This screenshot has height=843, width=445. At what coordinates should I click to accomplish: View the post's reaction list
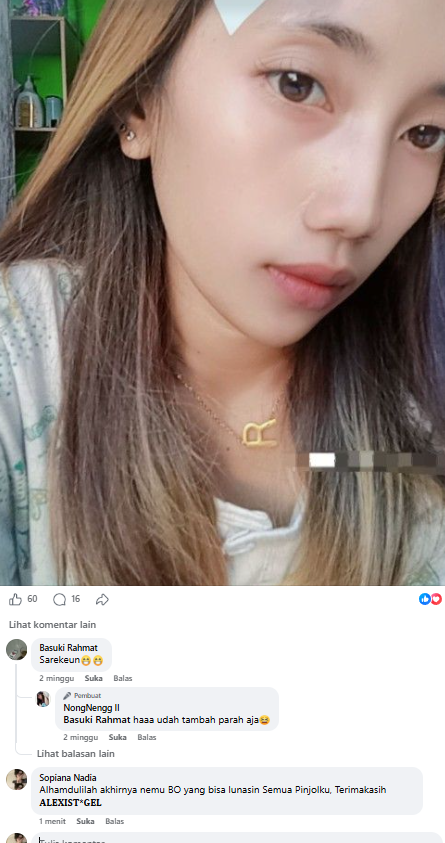(x=430, y=599)
